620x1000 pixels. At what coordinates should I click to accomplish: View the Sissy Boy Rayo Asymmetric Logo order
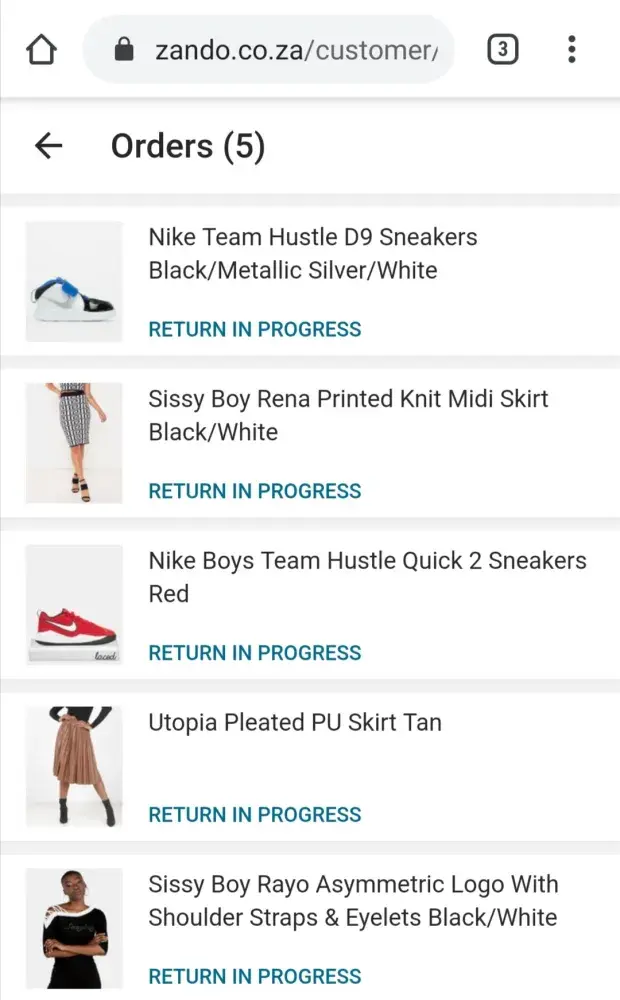click(352, 901)
